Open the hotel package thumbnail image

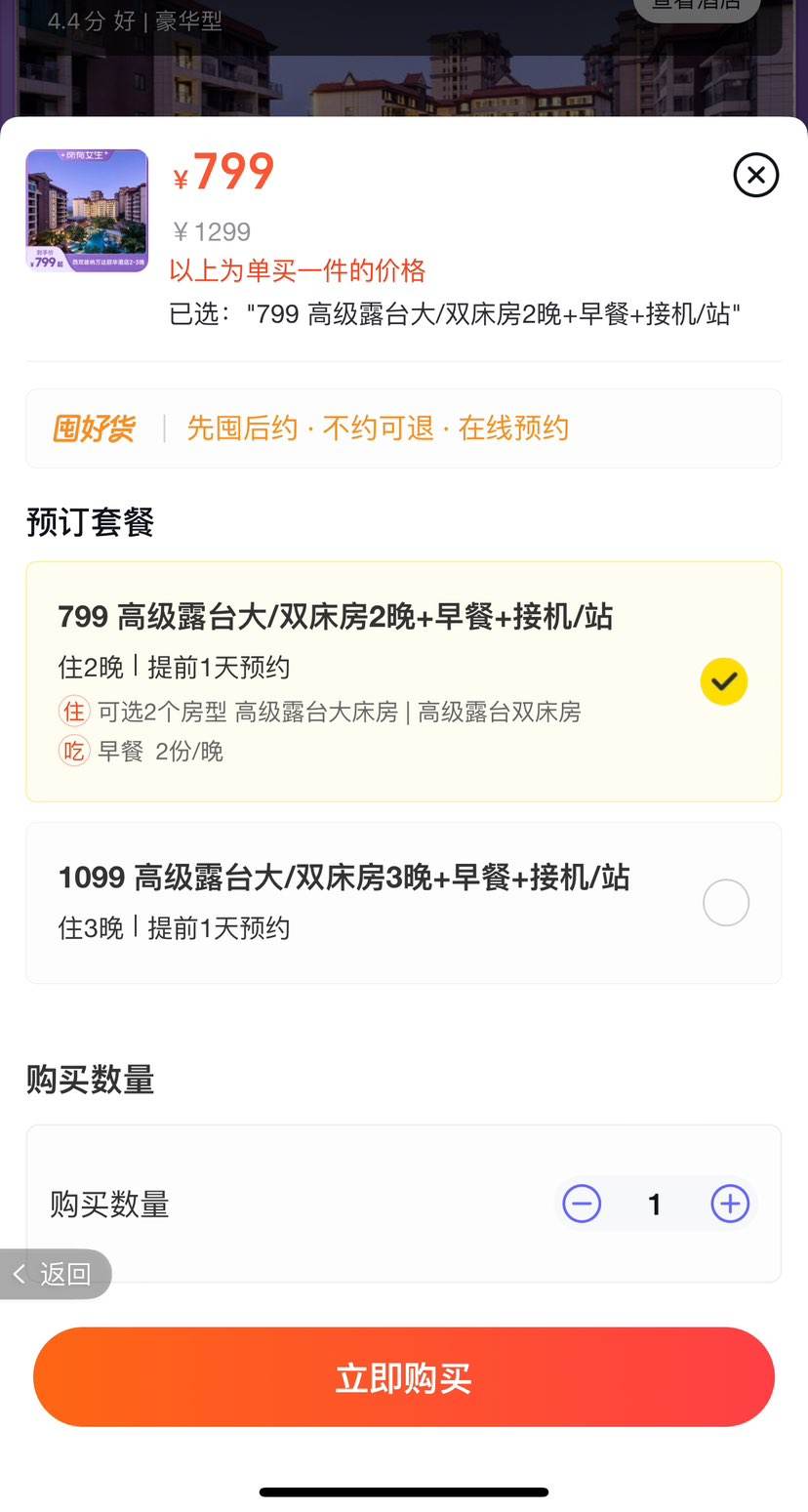tap(87, 211)
